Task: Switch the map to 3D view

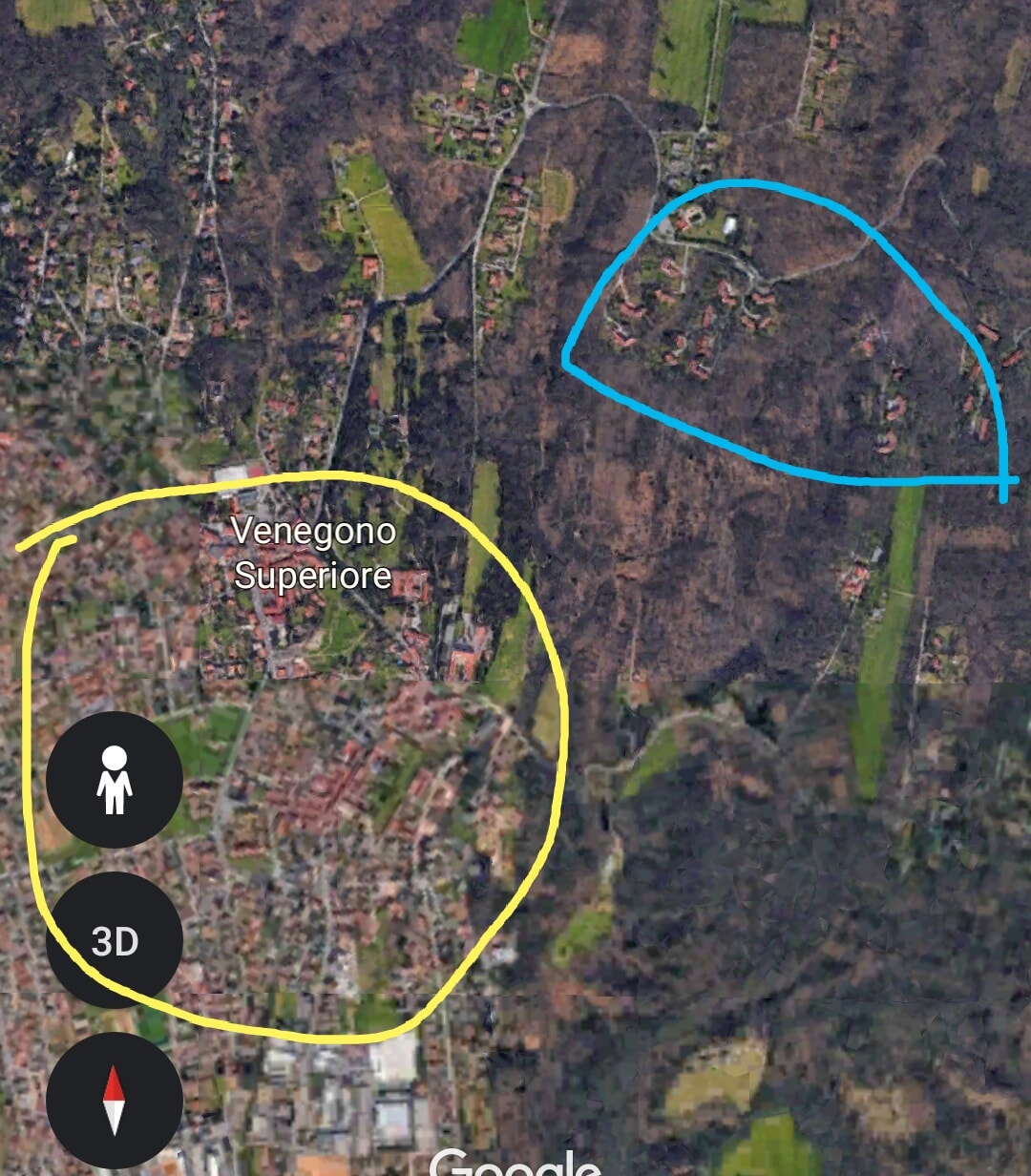Action: pos(115,940)
